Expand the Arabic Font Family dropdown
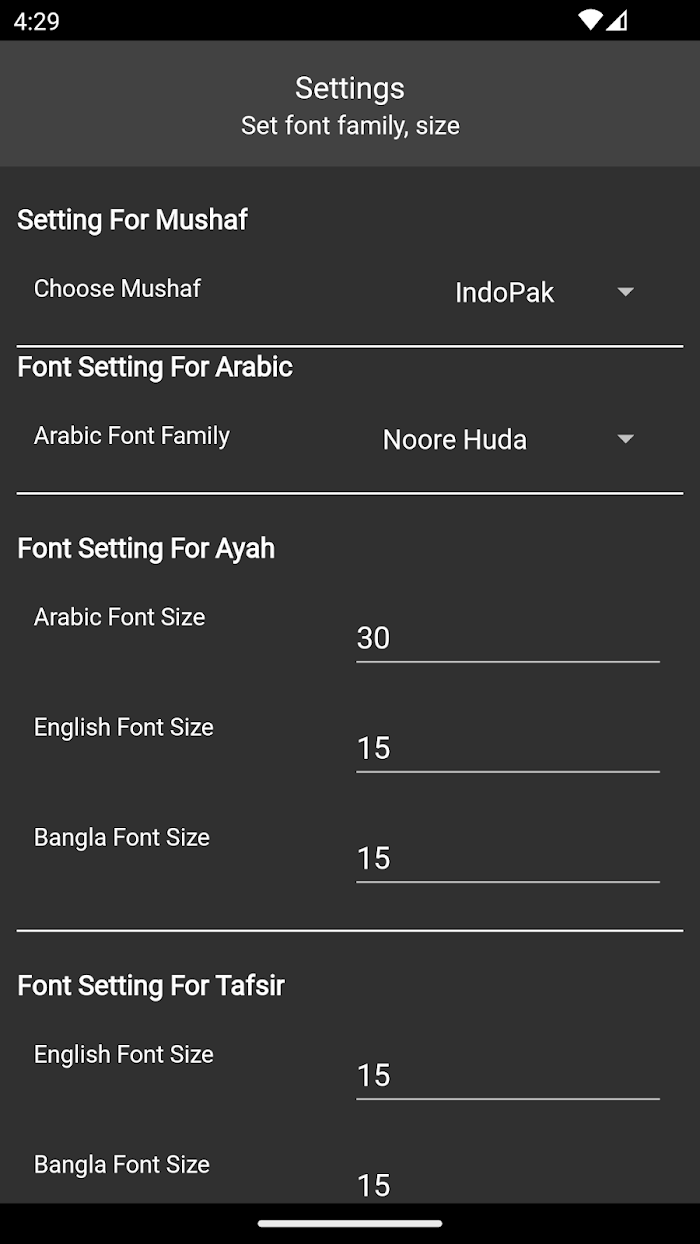 (508, 439)
